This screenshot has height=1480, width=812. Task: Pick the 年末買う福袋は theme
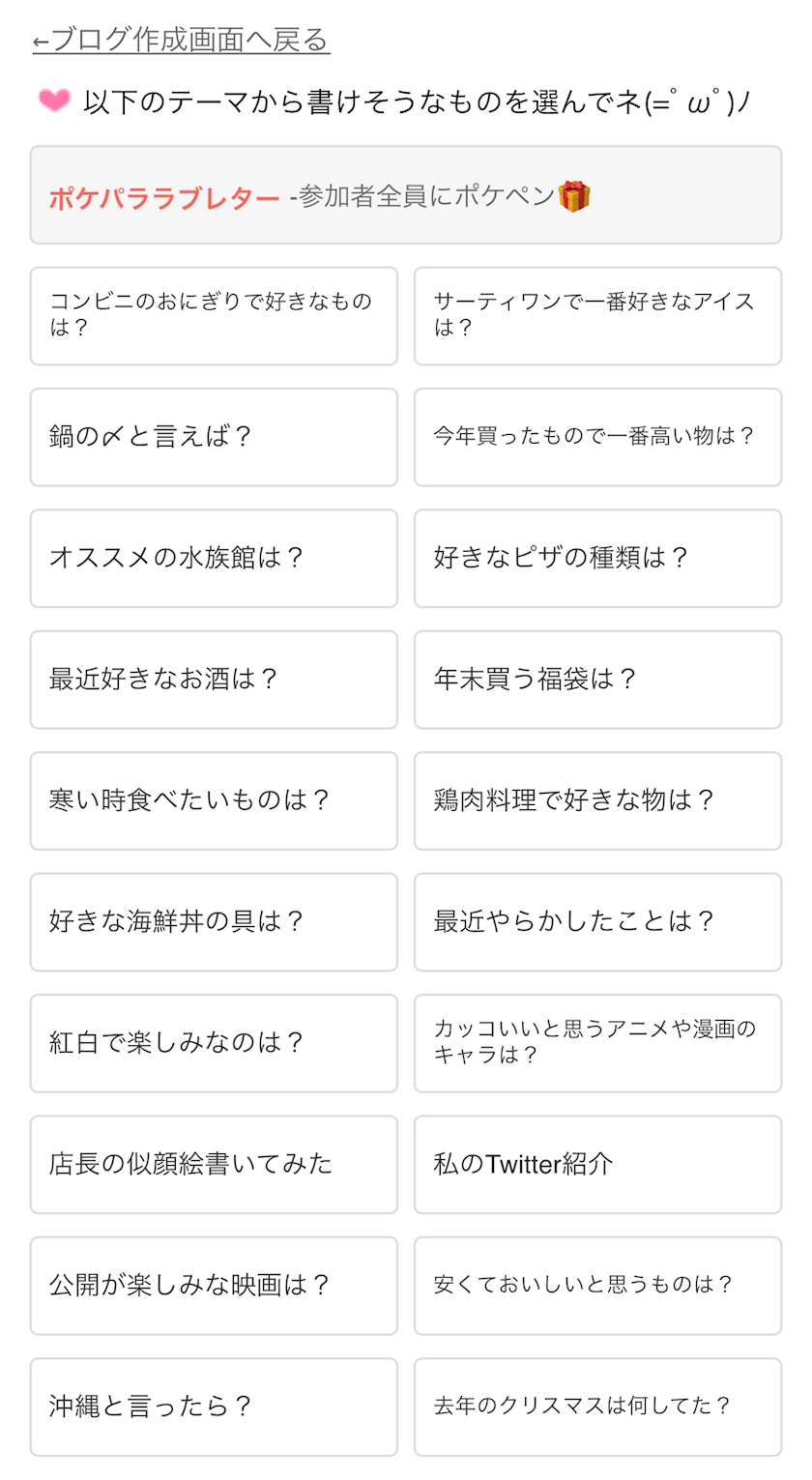[597, 680]
